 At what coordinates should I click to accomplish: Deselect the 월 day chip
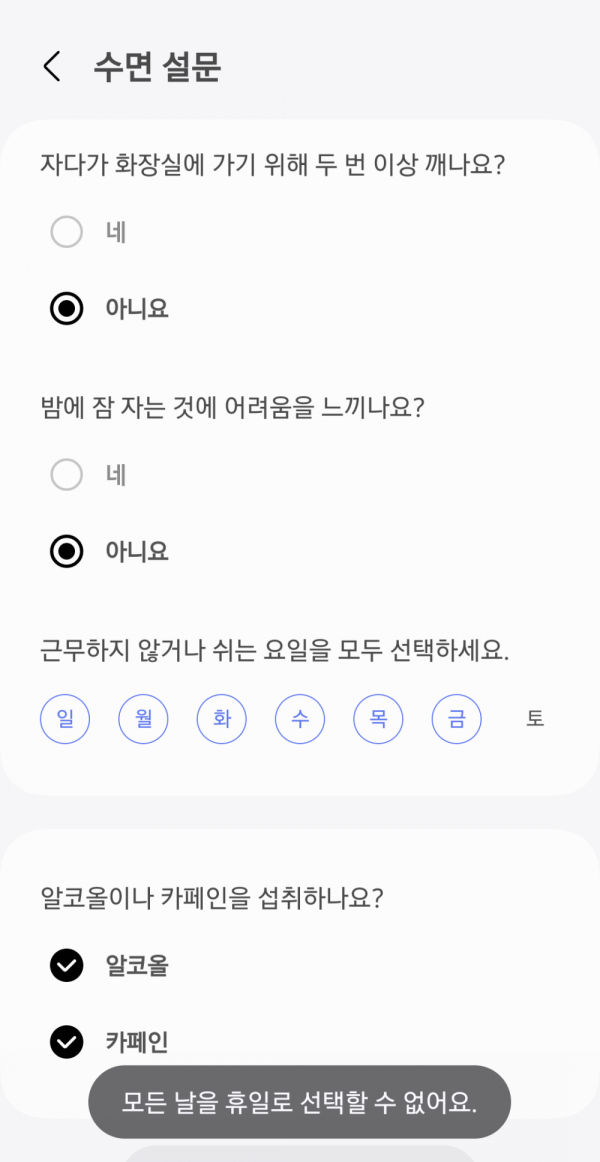[x=144, y=718]
